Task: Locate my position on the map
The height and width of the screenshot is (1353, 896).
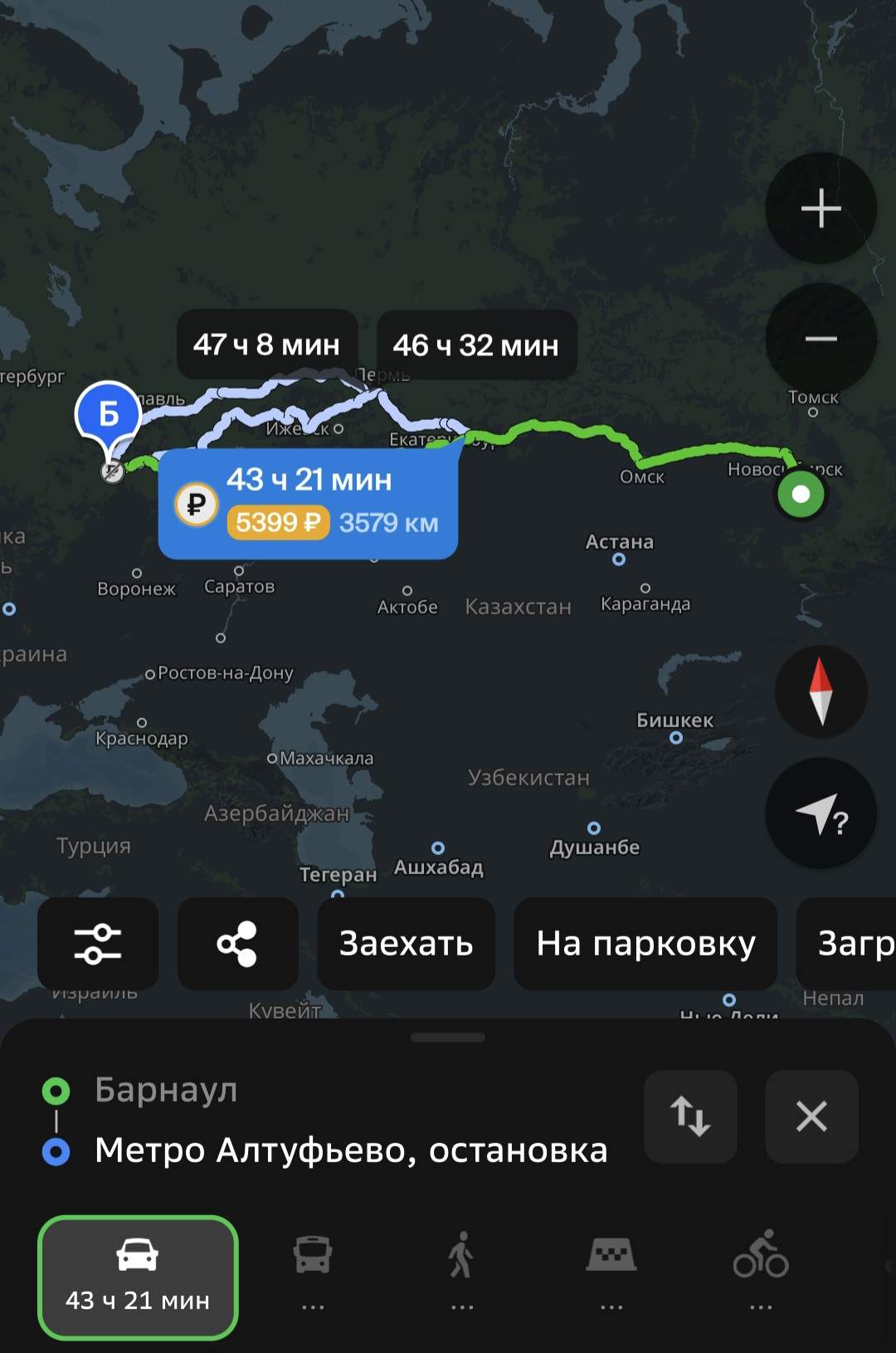Action: [x=821, y=813]
